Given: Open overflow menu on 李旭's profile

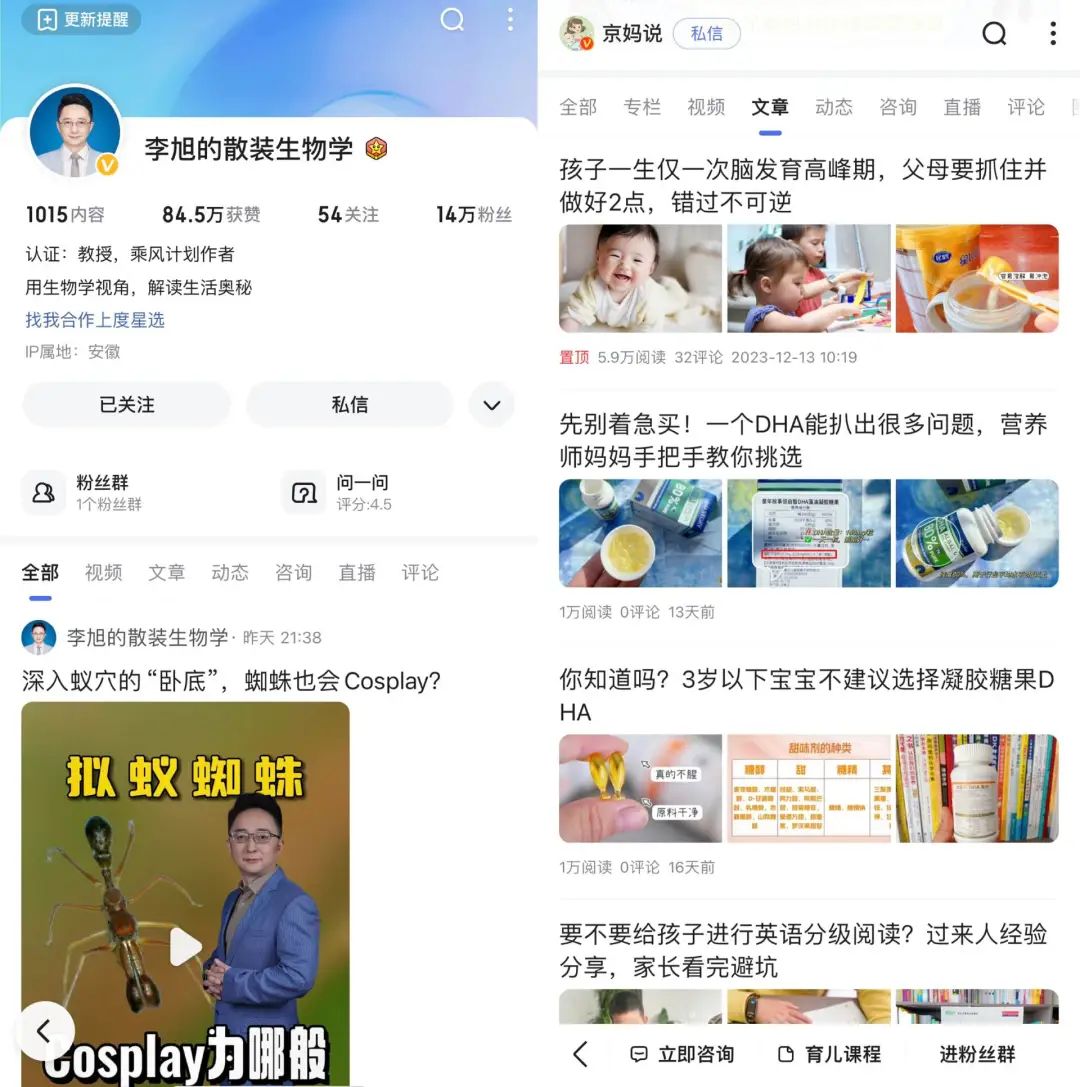Looking at the screenshot, I should click(x=510, y=20).
